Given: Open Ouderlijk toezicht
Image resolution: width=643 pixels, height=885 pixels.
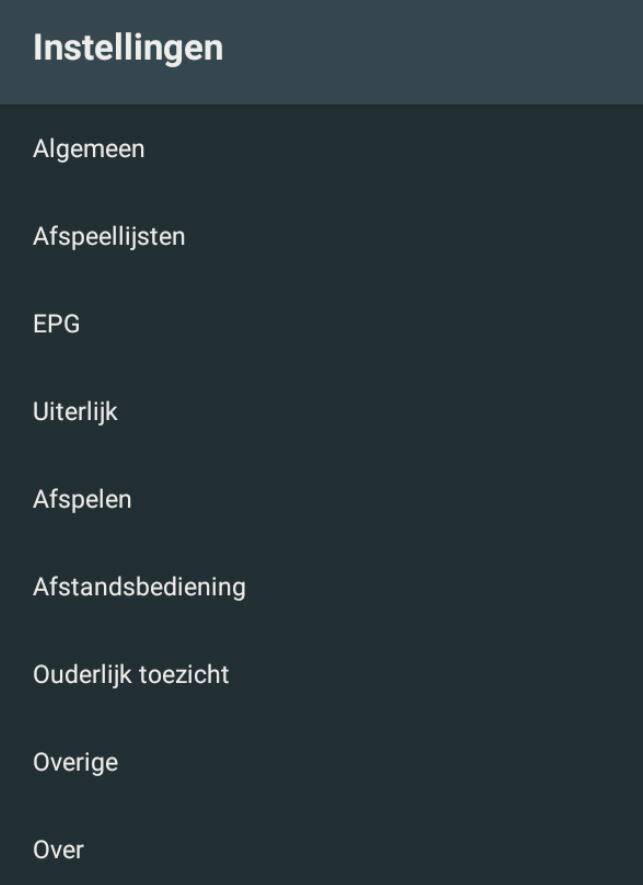Looking at the screenshot, I should pyautogui.click(x=131, y=675).
